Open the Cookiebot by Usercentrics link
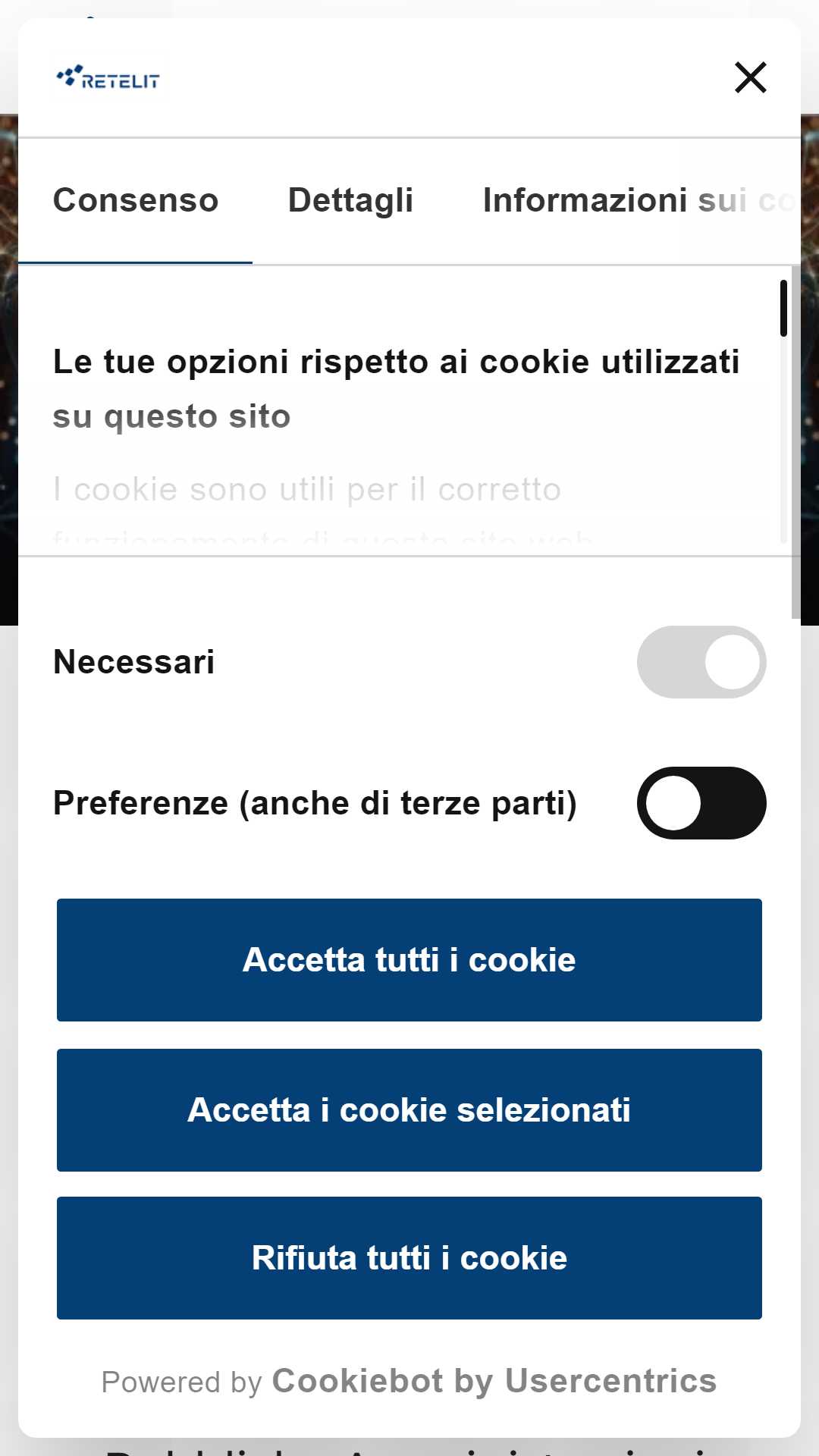The image size is (819, 1456). click(494, 1381)
